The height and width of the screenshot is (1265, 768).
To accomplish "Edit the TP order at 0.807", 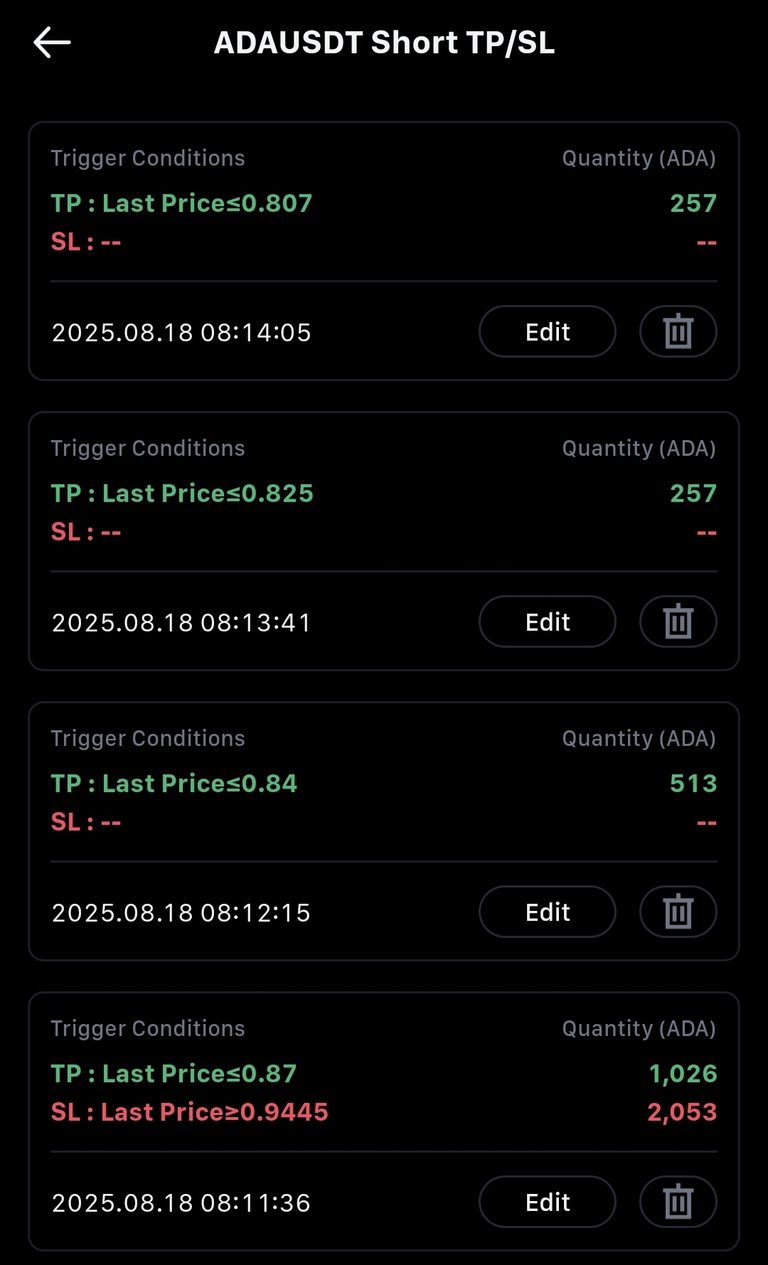I will (548, 332).
